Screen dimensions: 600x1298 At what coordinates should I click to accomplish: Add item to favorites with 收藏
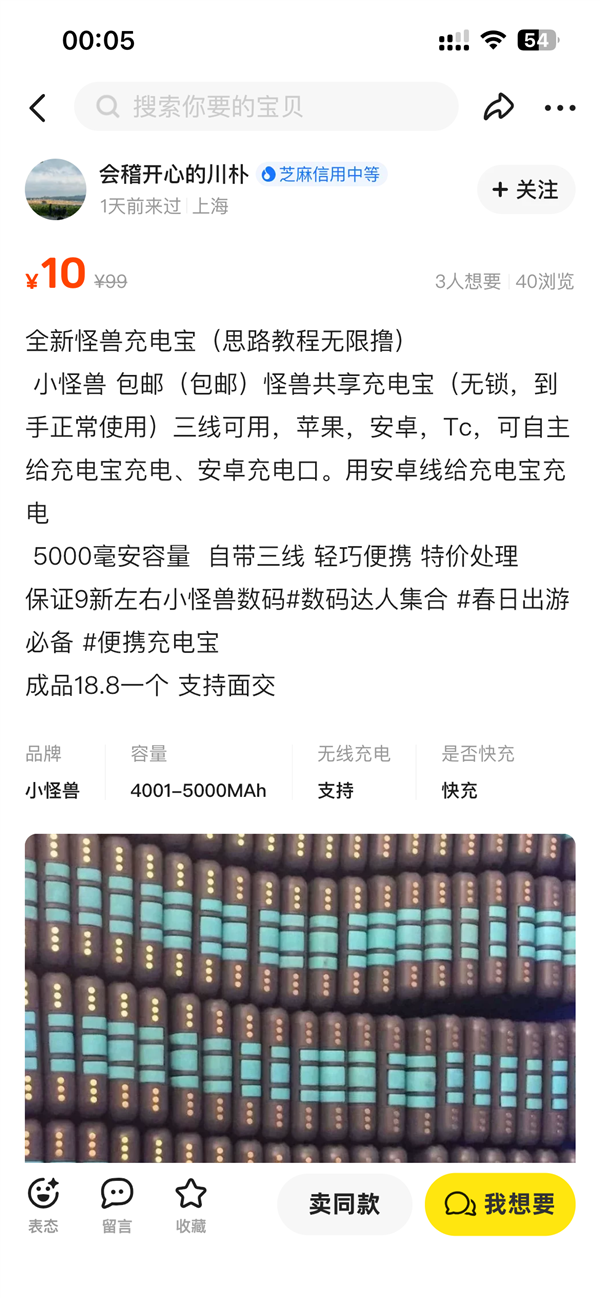point(190,1204)
